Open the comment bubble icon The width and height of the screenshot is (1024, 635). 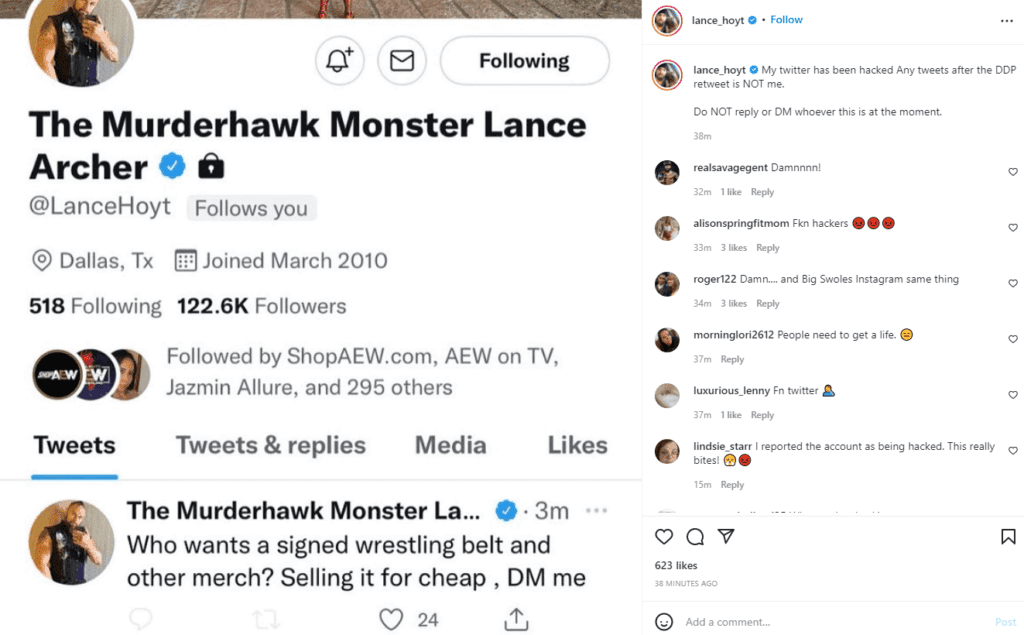click(695, 537)
